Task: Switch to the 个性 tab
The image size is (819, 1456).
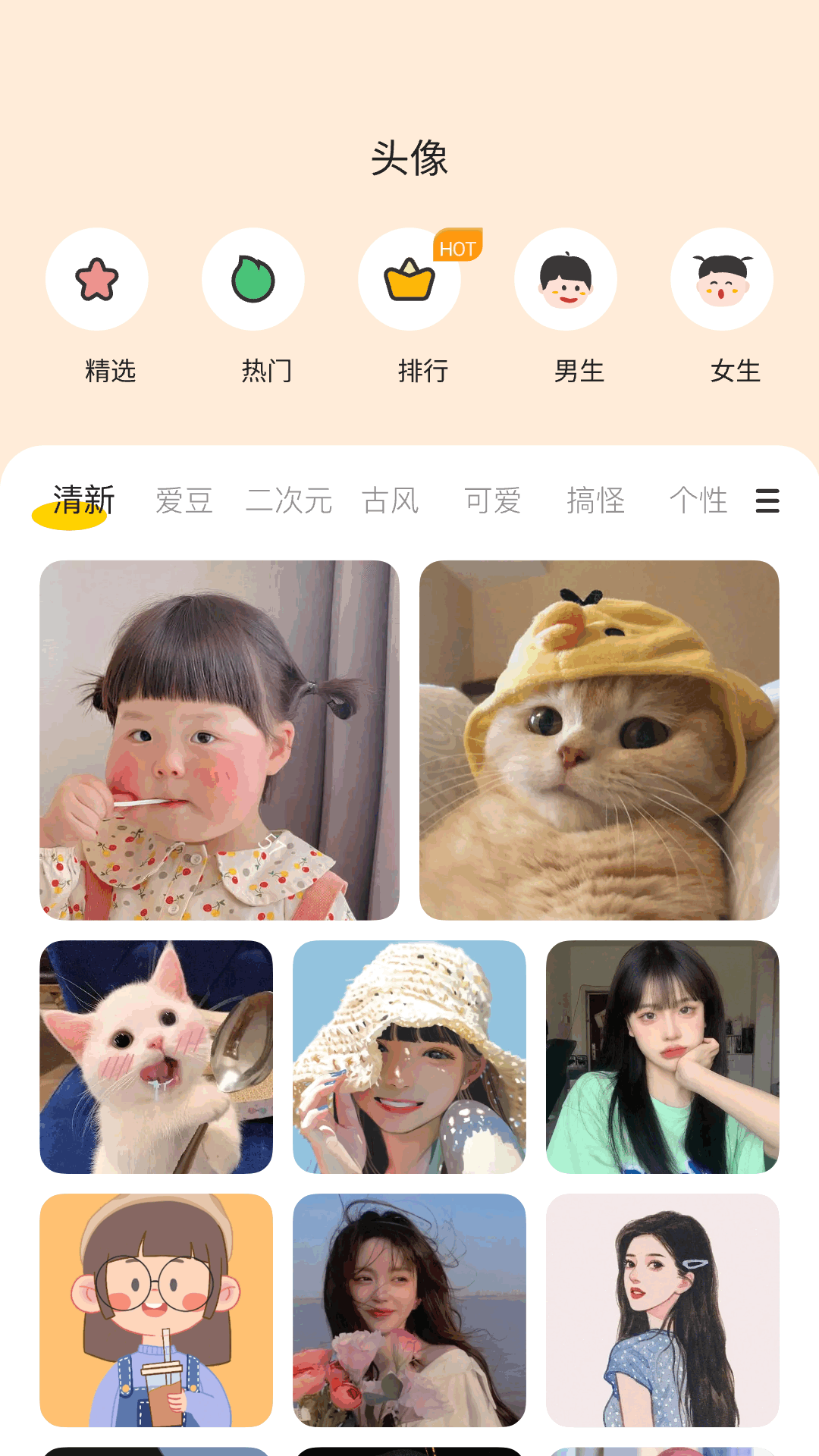Action: [698, 501]
